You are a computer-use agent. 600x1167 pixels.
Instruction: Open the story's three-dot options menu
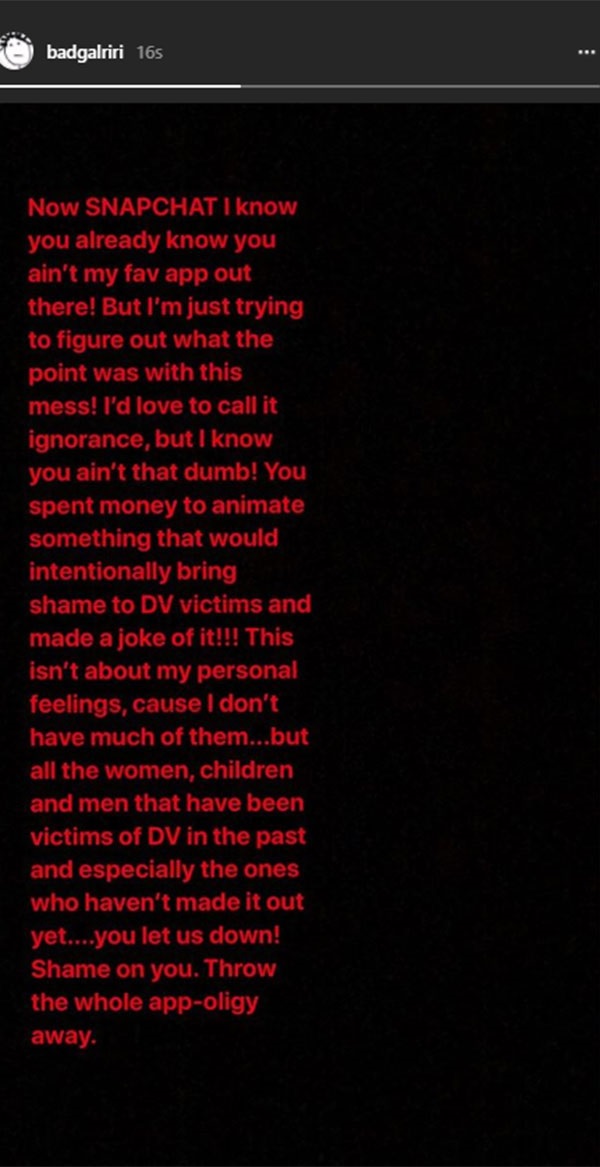tap(587, 53)
